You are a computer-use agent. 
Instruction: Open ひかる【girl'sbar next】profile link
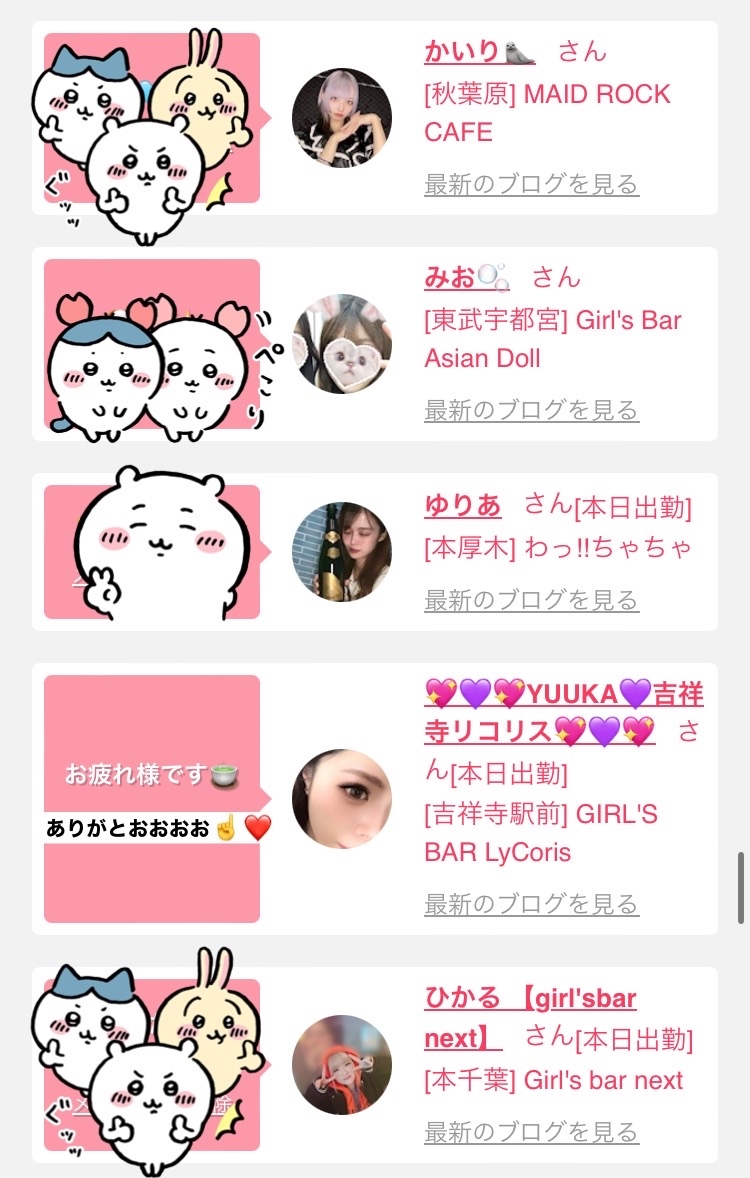click(530, 1018)
